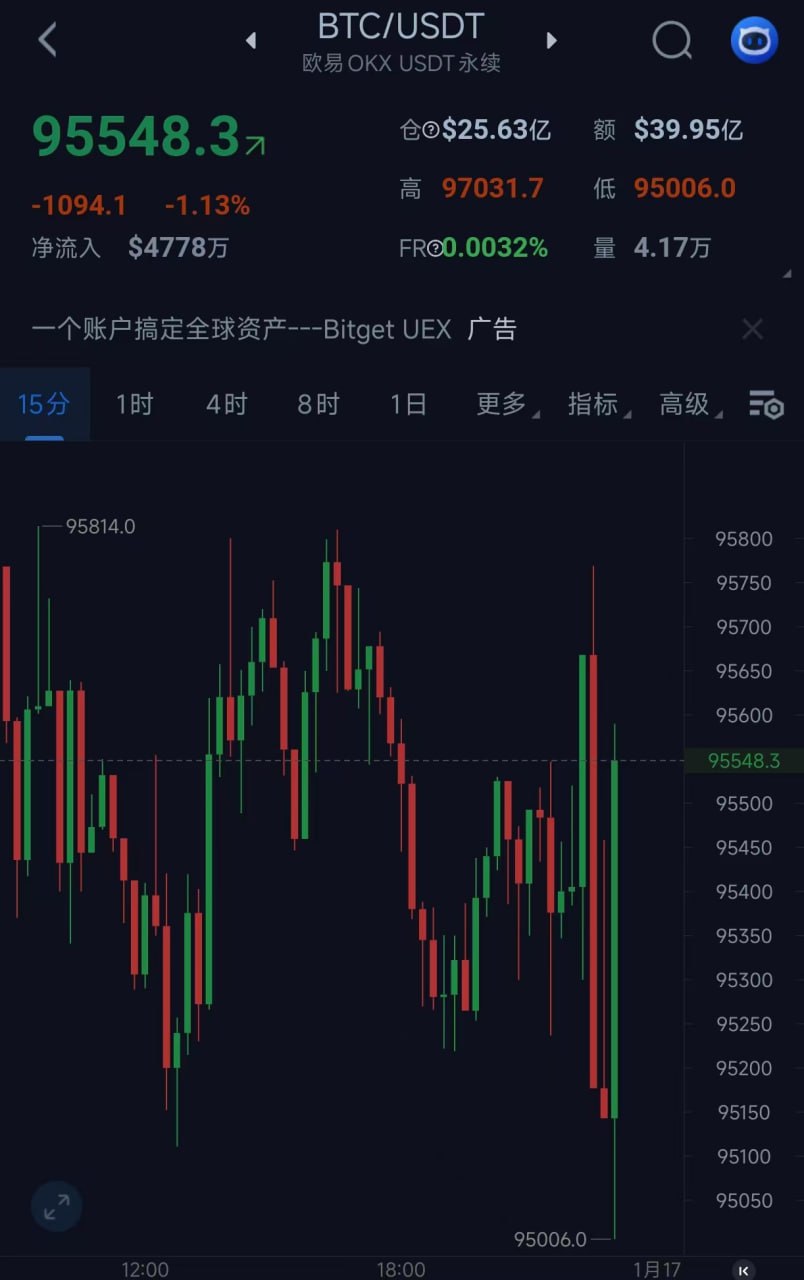
Task: Open the 高级 advanced menu
Action: pyautogui.click(x=687, y=404)
